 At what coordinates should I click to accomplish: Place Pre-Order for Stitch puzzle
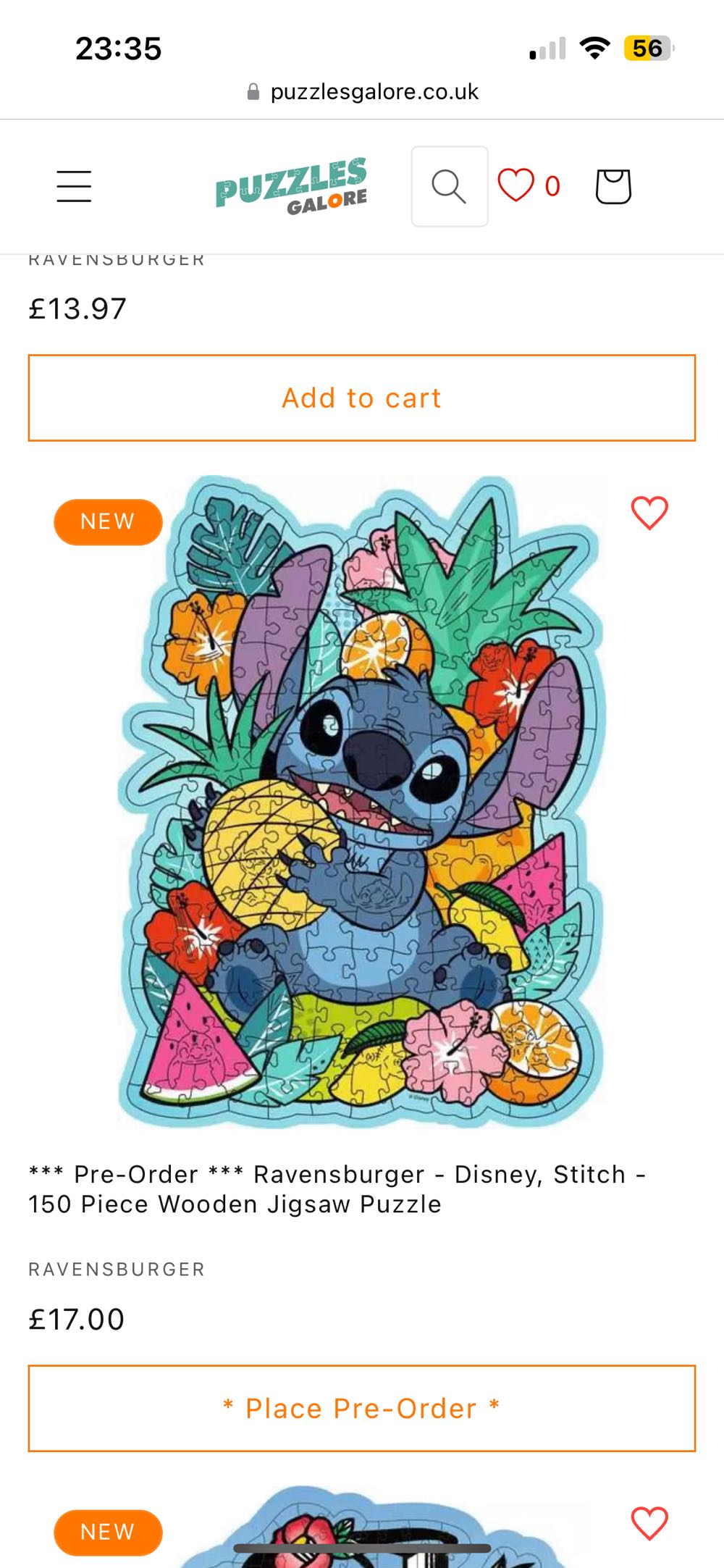(362, 1409)
